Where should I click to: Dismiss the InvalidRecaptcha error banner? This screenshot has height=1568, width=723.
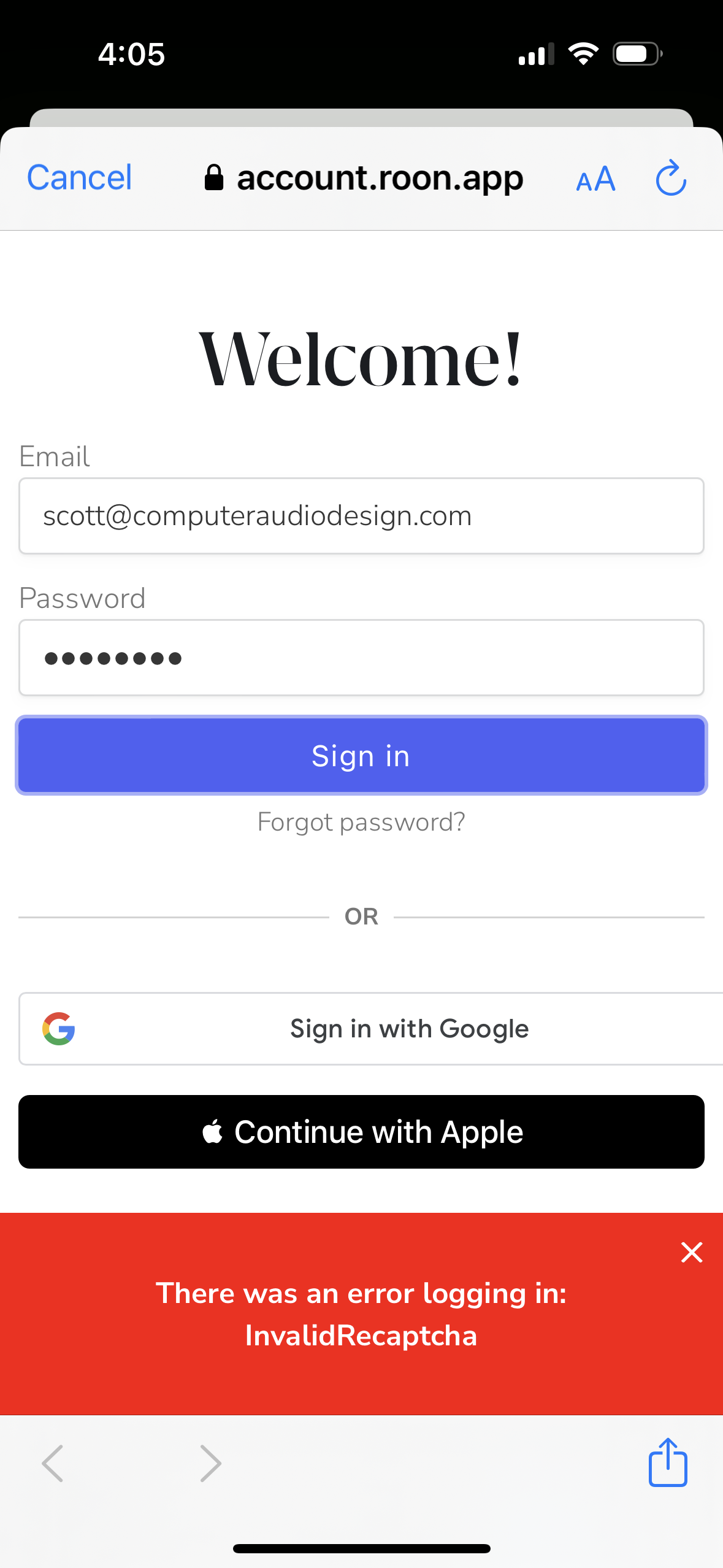pos(692,1252)
